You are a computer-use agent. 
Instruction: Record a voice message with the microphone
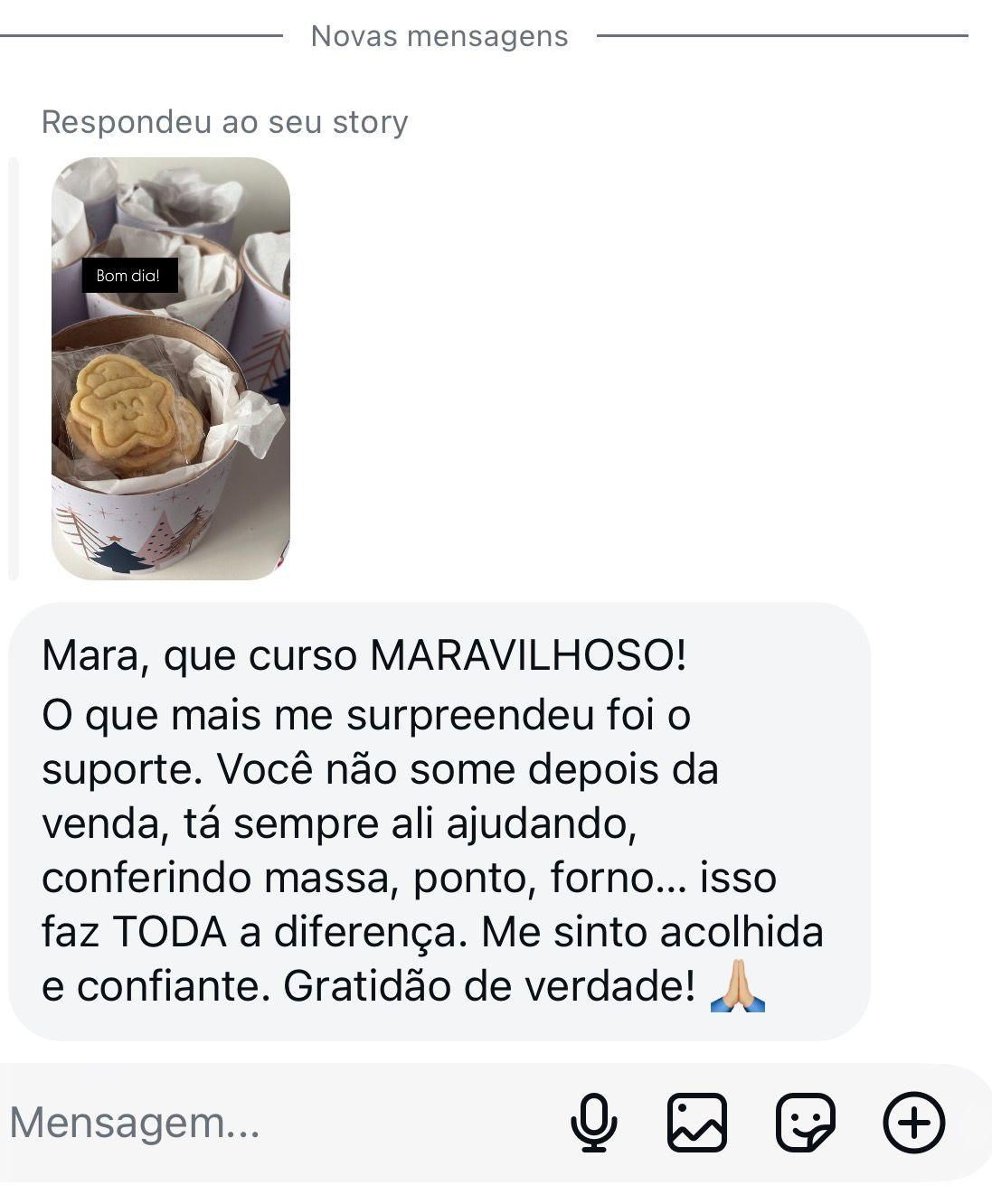594,1123
